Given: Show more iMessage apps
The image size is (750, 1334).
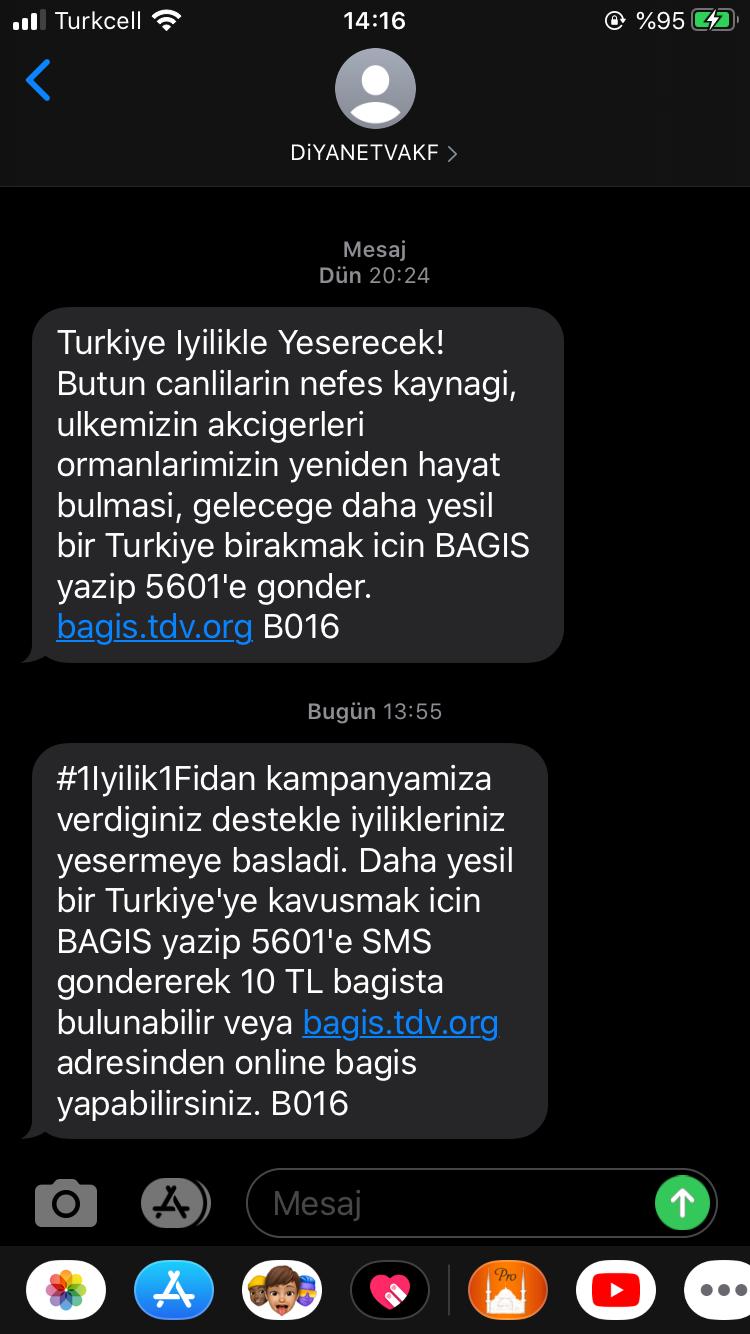Looking at the screenshot, I should [x=718, y=1291].
